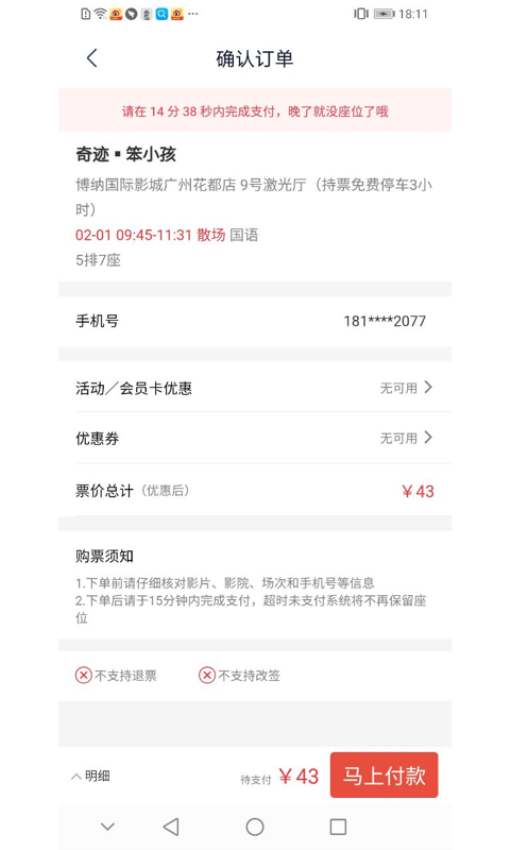The image size is (510, 850).
Task: Tap the system home button
Action: 255,827
